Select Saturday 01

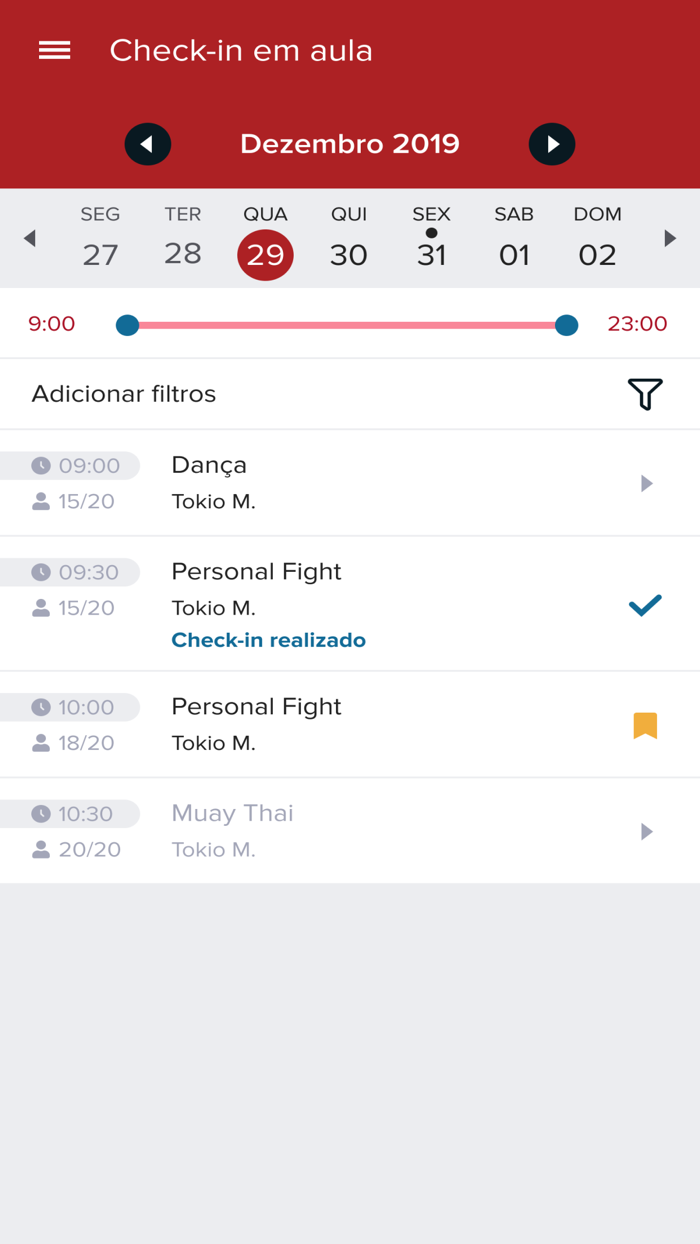tap(514, 240)
